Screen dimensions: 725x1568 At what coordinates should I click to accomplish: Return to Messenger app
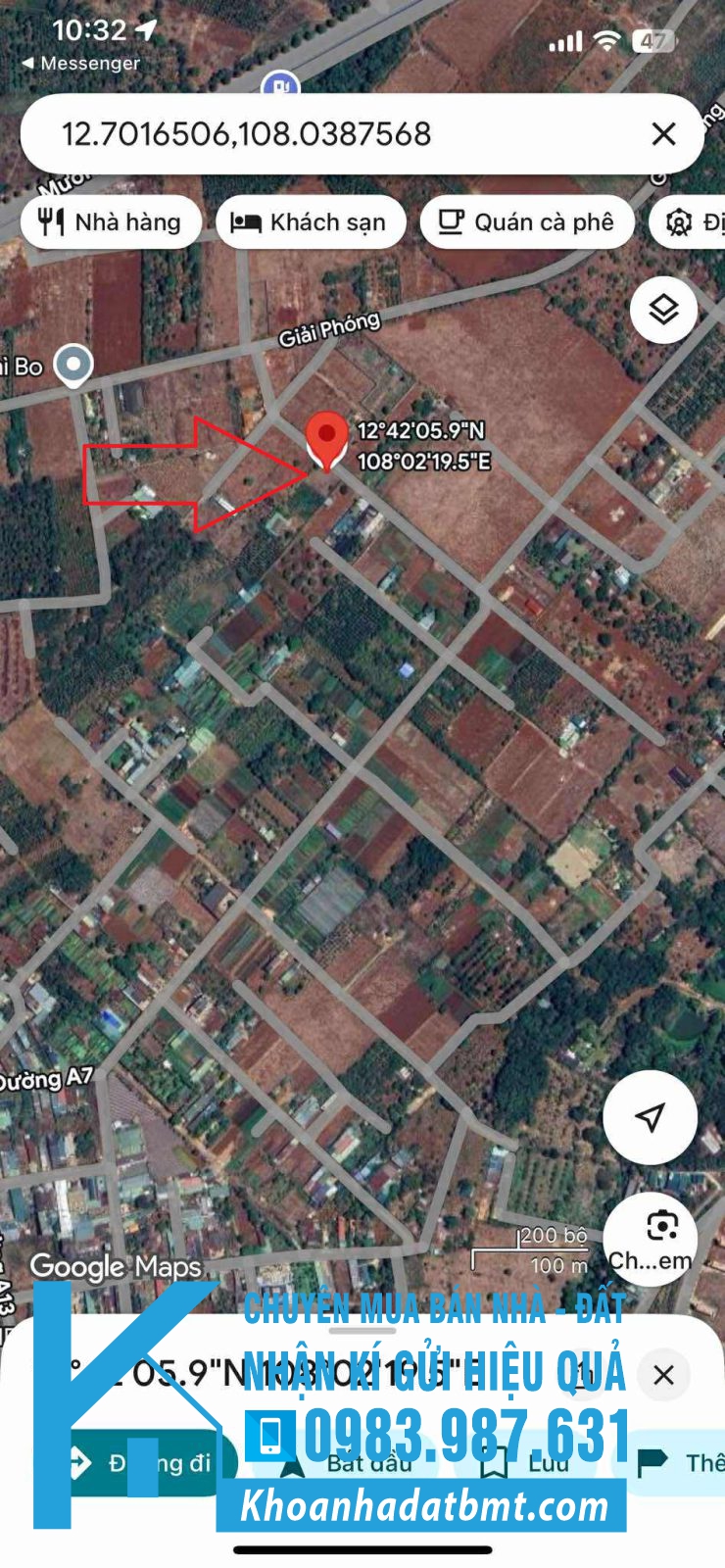pos(80,63)
